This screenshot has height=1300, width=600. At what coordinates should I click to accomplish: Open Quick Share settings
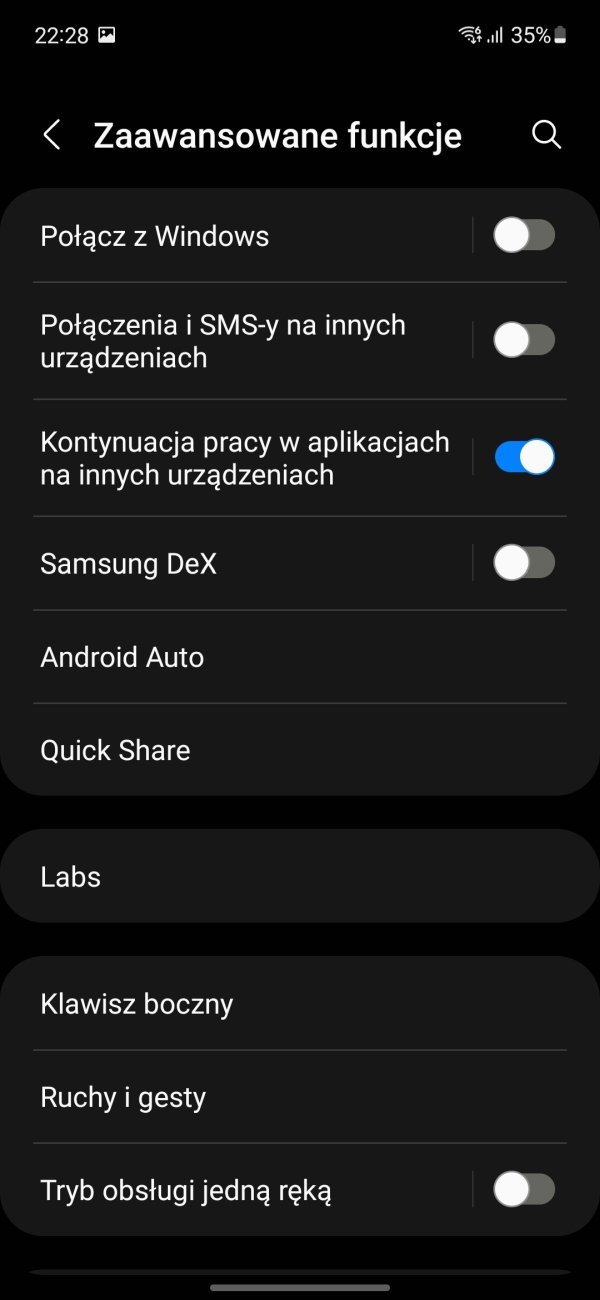point(300,750)
